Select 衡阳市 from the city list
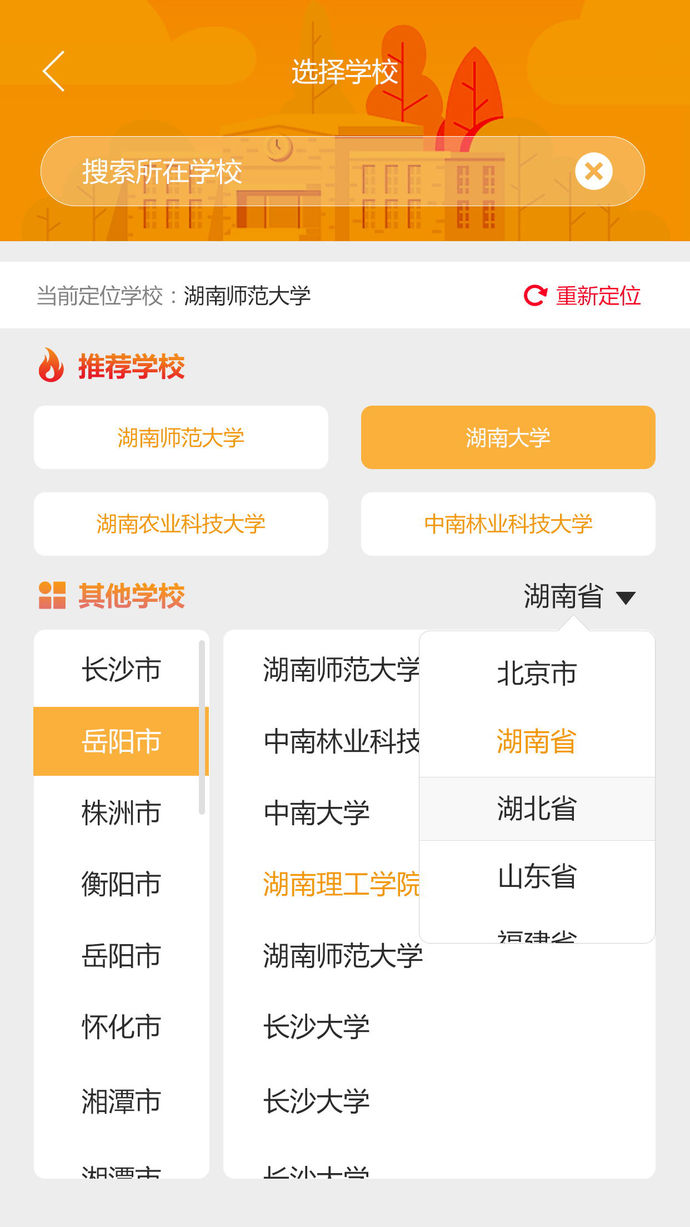Viewport: 690px width, 1227px height. click(121, 884)
